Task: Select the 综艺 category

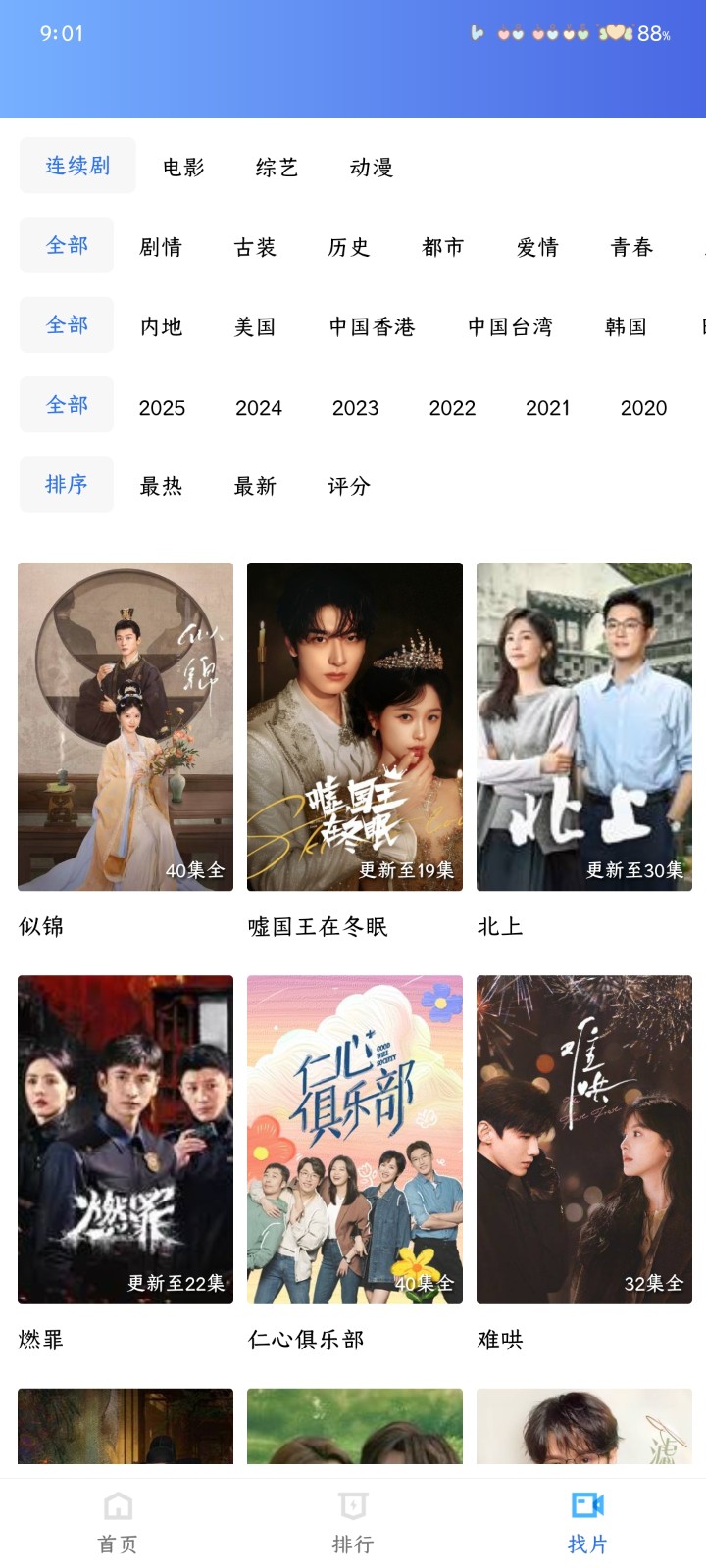Action: [277, 168]
